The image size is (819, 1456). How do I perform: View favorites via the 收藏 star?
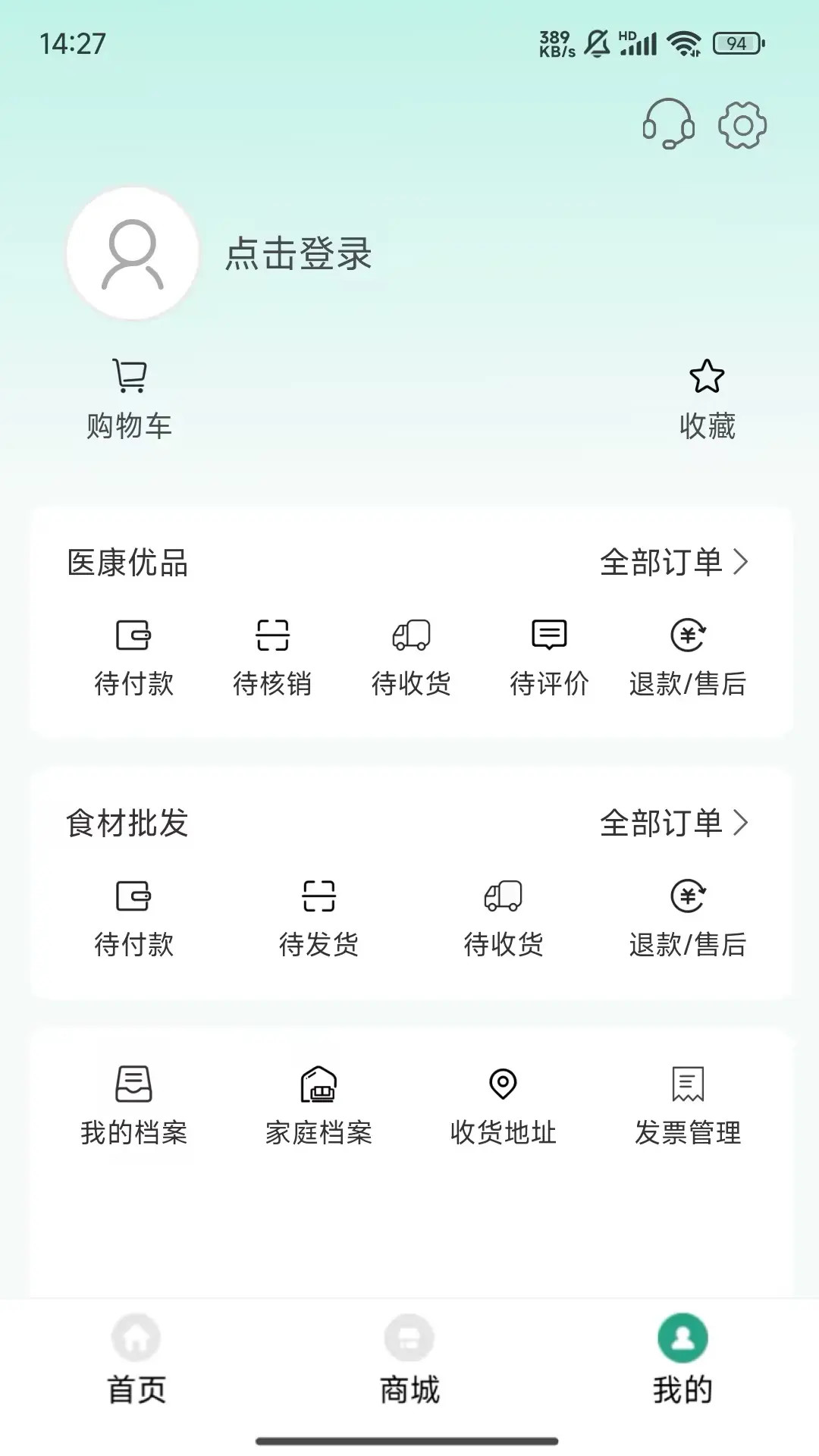(707, 394)
